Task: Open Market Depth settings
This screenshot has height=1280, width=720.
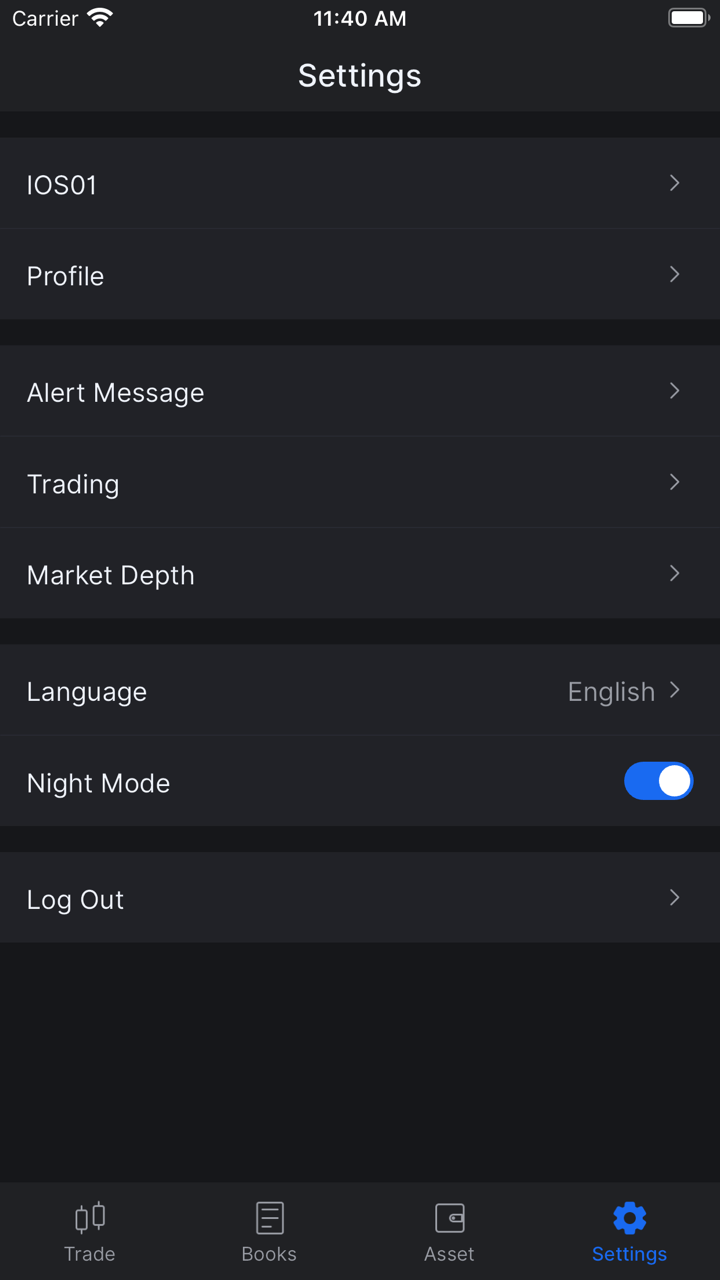Action: pos(360,574)
